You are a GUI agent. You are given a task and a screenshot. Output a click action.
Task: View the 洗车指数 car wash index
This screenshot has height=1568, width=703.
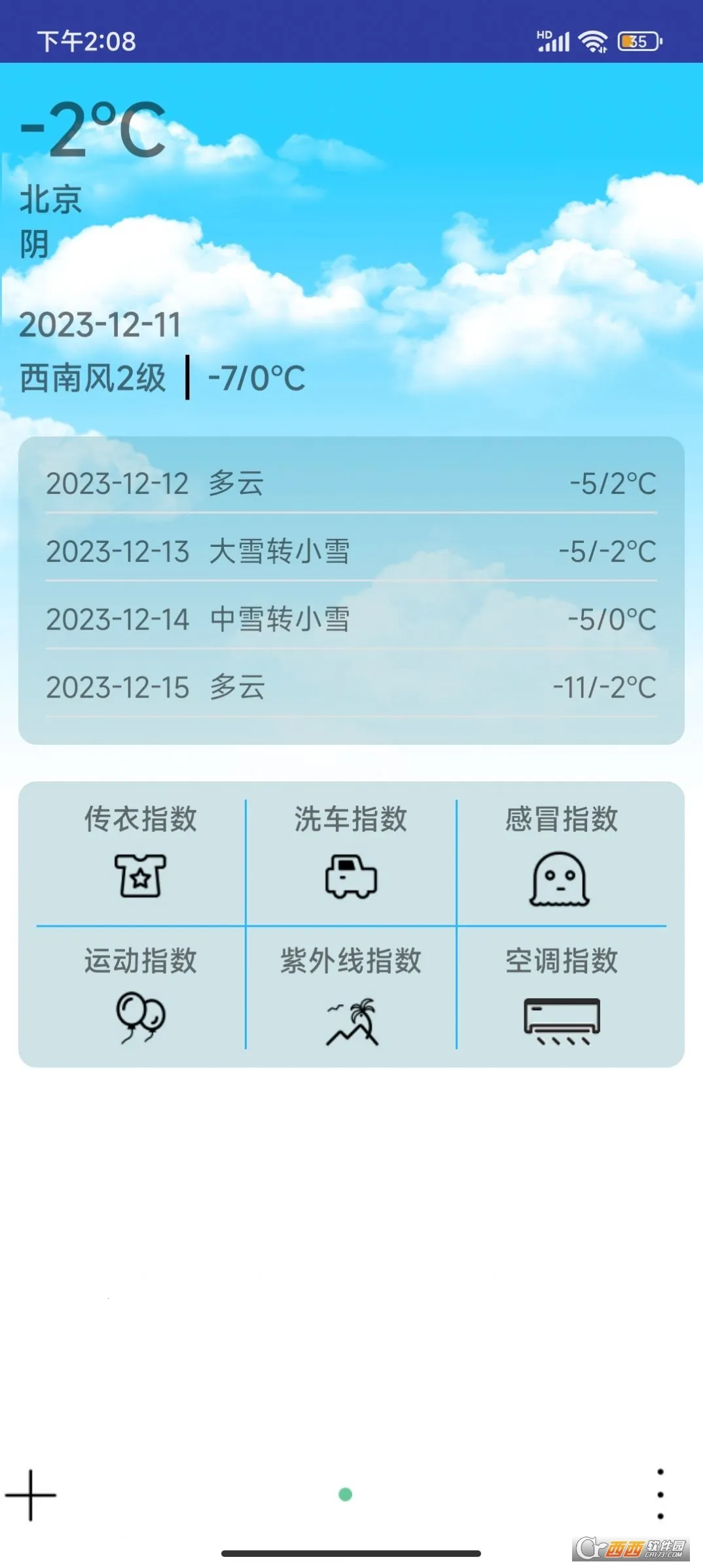pos(351,855)
